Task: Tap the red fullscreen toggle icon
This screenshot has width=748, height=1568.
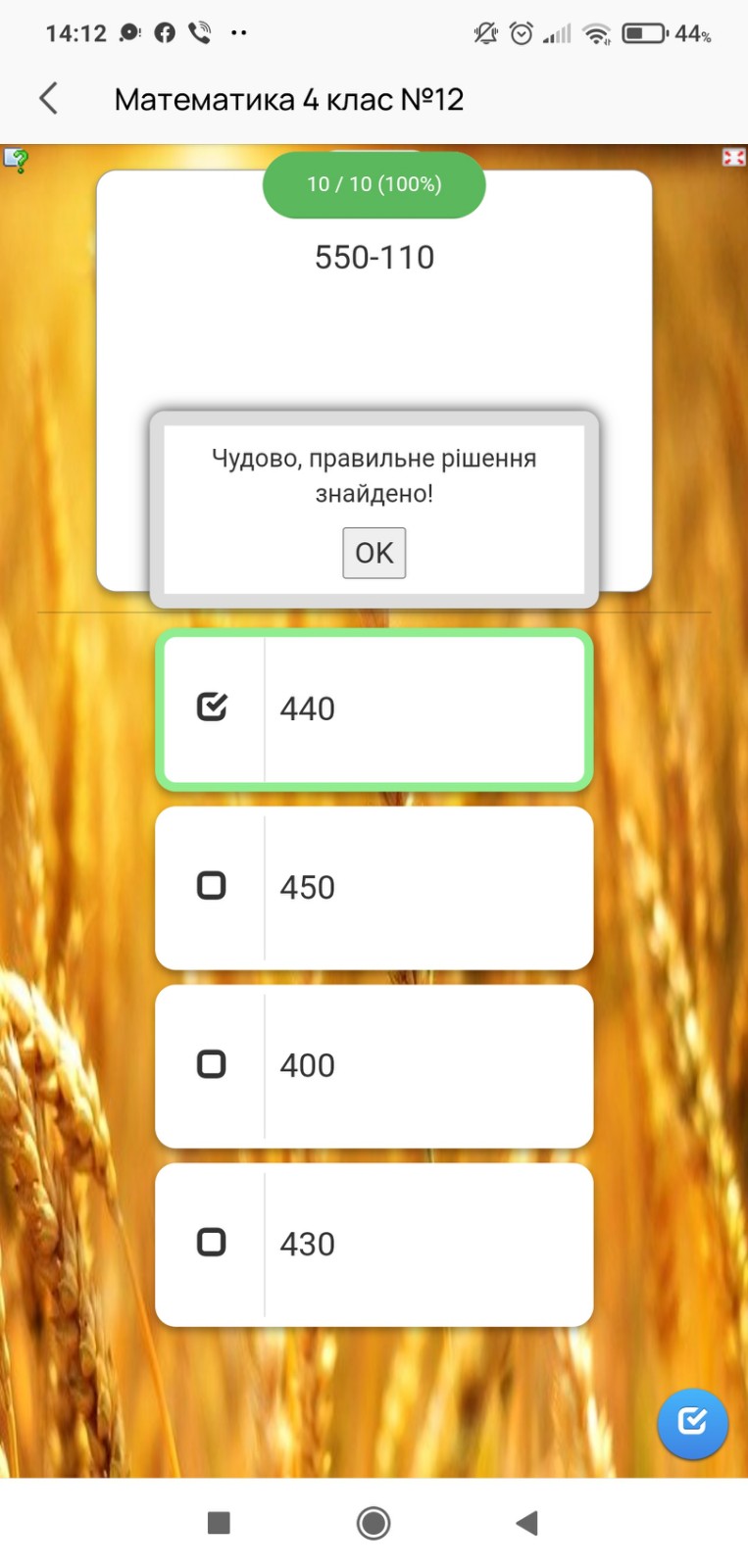Action: [733, 158]
